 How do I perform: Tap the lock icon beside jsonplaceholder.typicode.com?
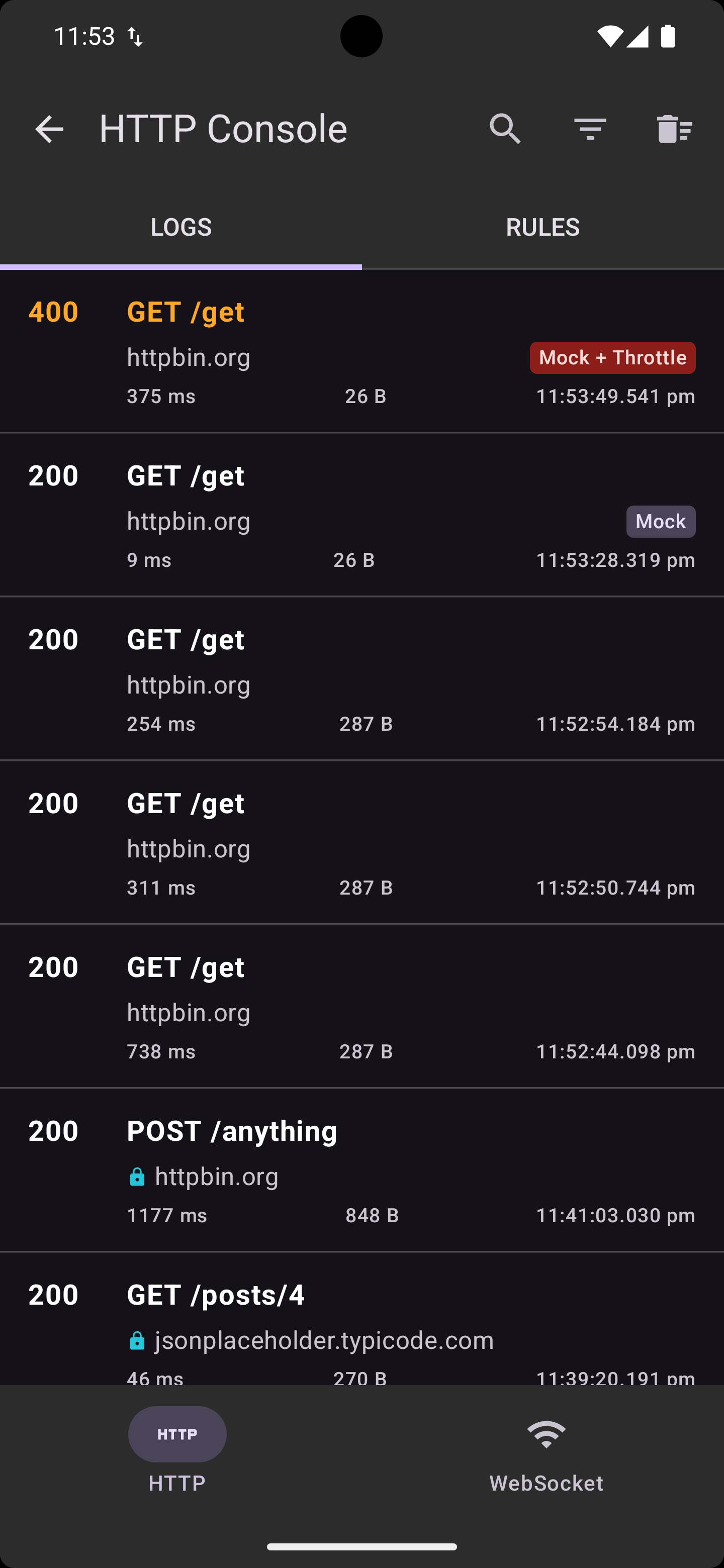tap(137, 1340)
